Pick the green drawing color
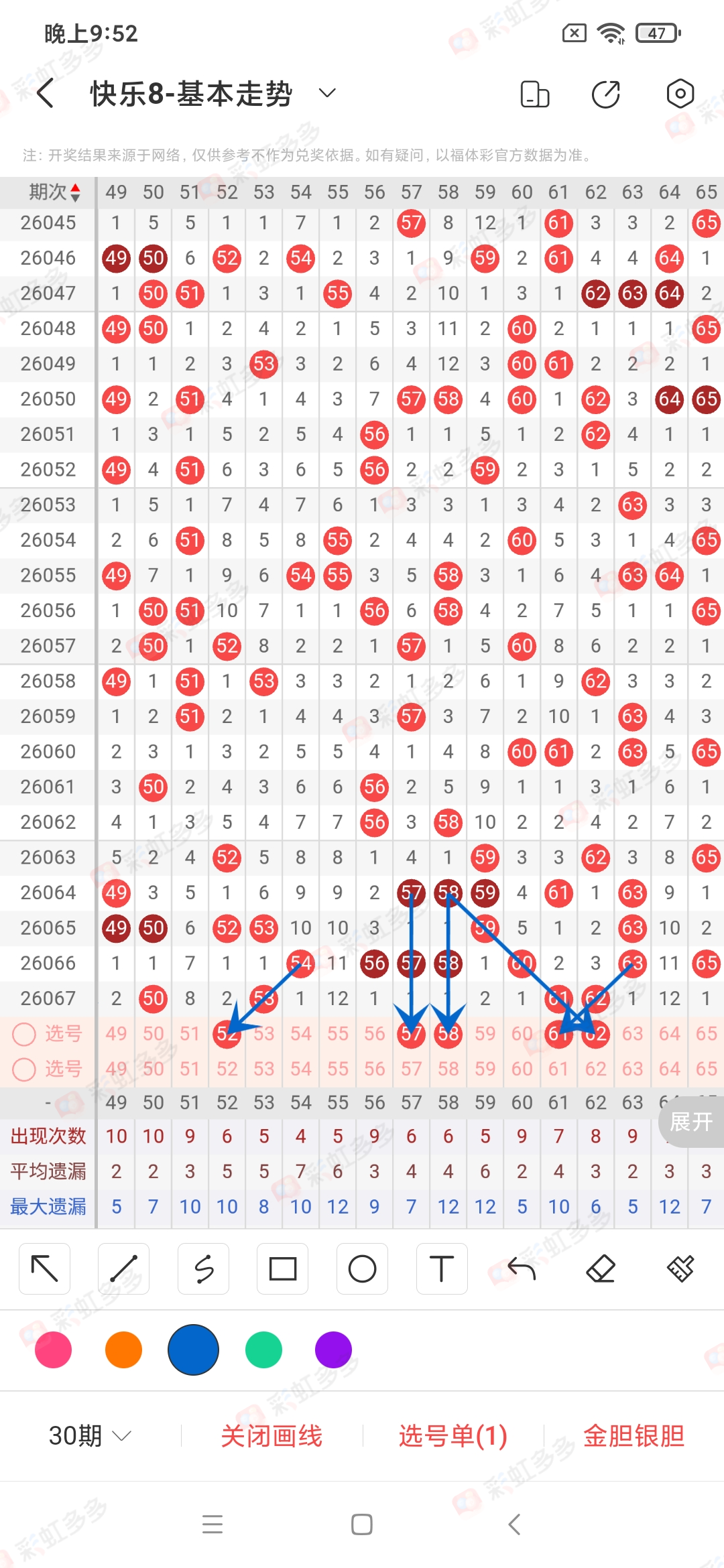The image size is (724, 1568). [263, 1350]
